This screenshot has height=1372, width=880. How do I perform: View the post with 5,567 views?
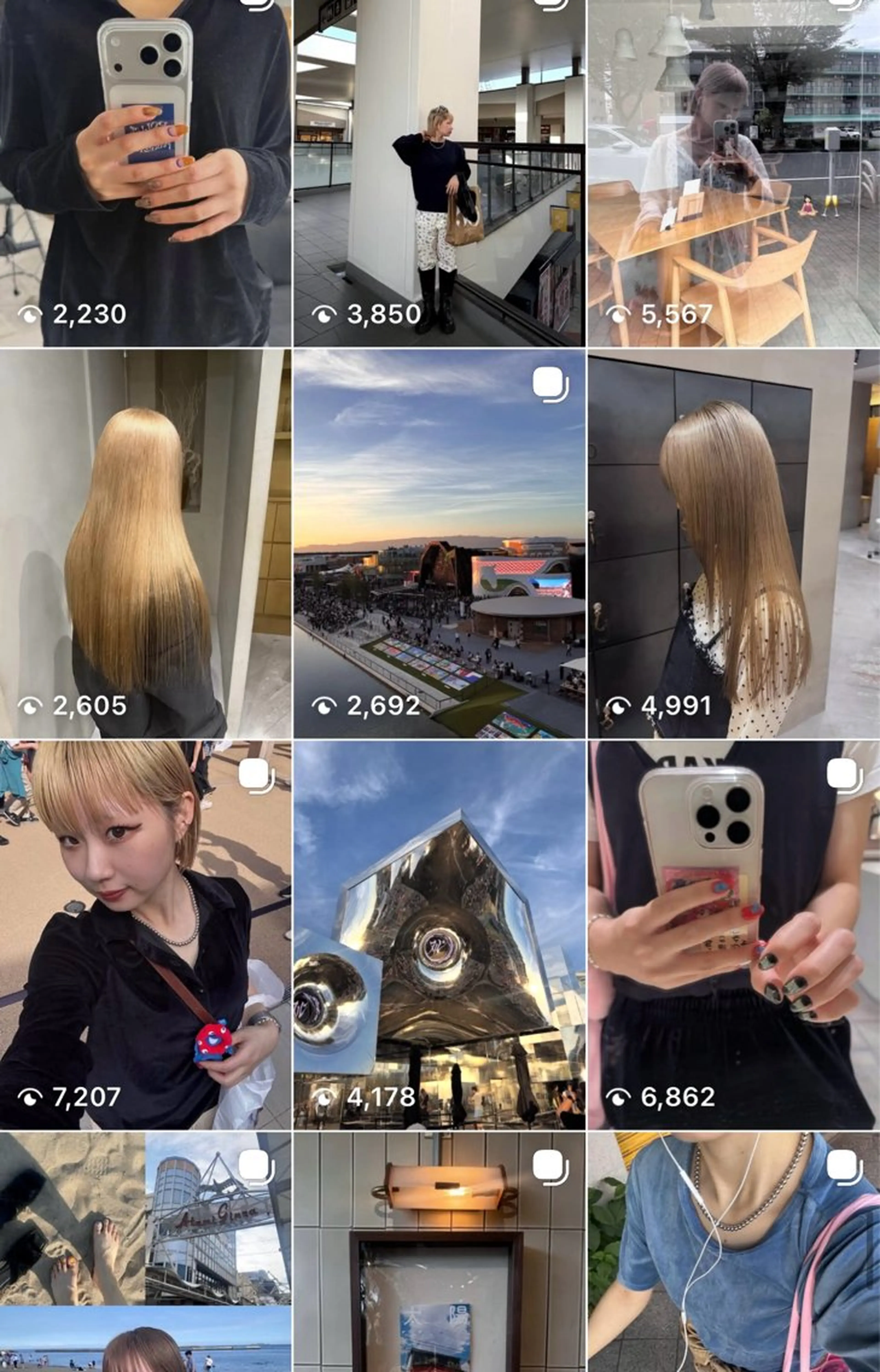[x=734, y=171]
